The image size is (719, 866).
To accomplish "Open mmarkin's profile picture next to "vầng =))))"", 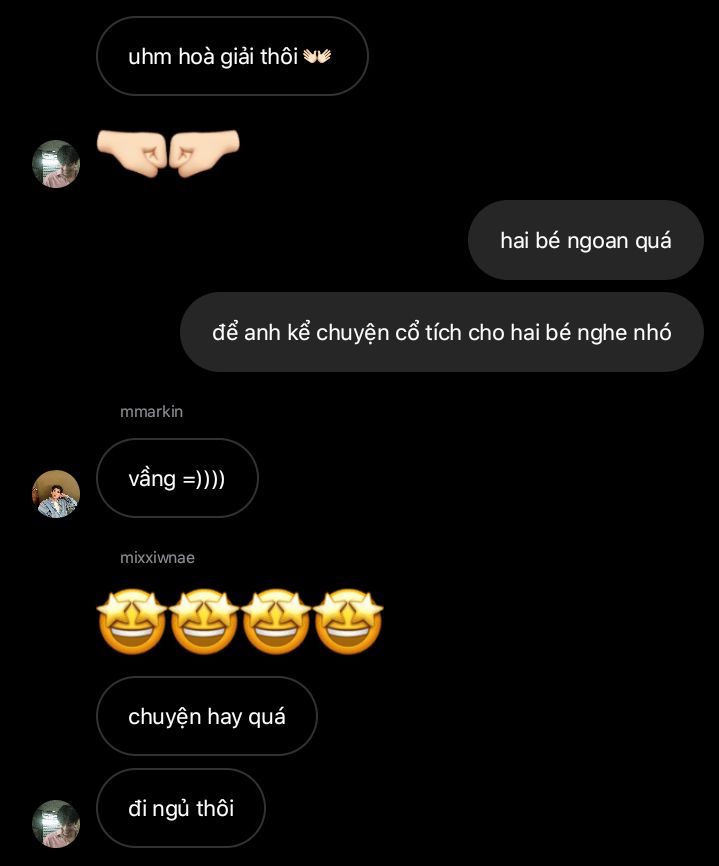I will pos(56,494).
